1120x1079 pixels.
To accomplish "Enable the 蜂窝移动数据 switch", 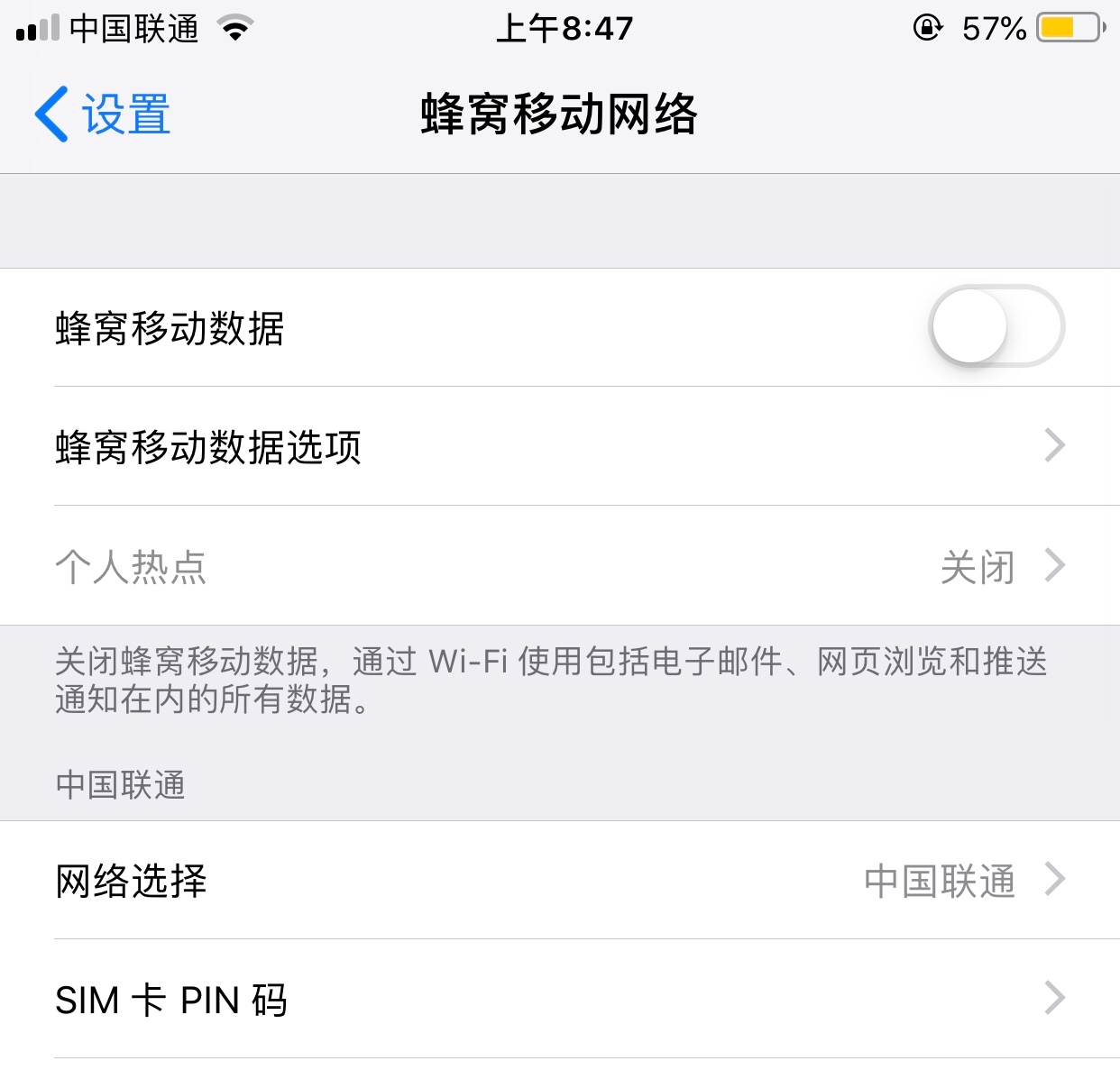I will coord(996,326).
